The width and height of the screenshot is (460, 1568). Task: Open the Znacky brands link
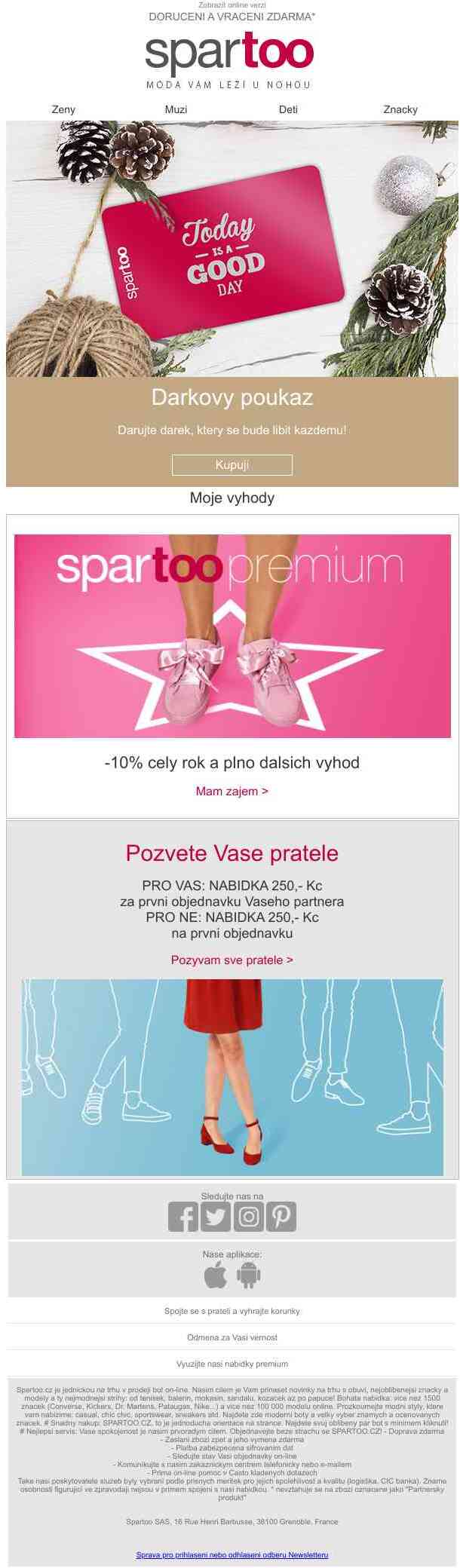[400, 109]
